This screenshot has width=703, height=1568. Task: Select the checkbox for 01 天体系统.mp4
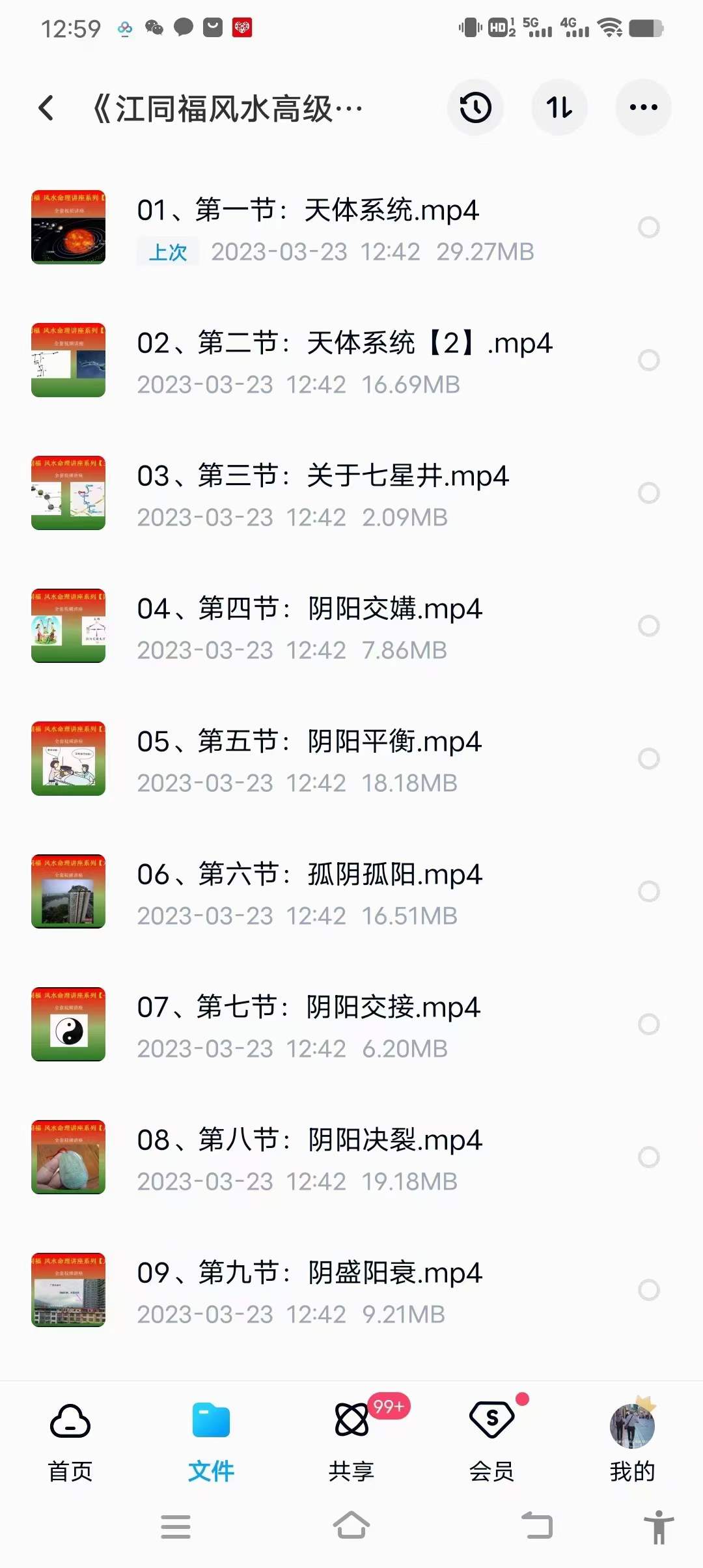coord(648,227)
